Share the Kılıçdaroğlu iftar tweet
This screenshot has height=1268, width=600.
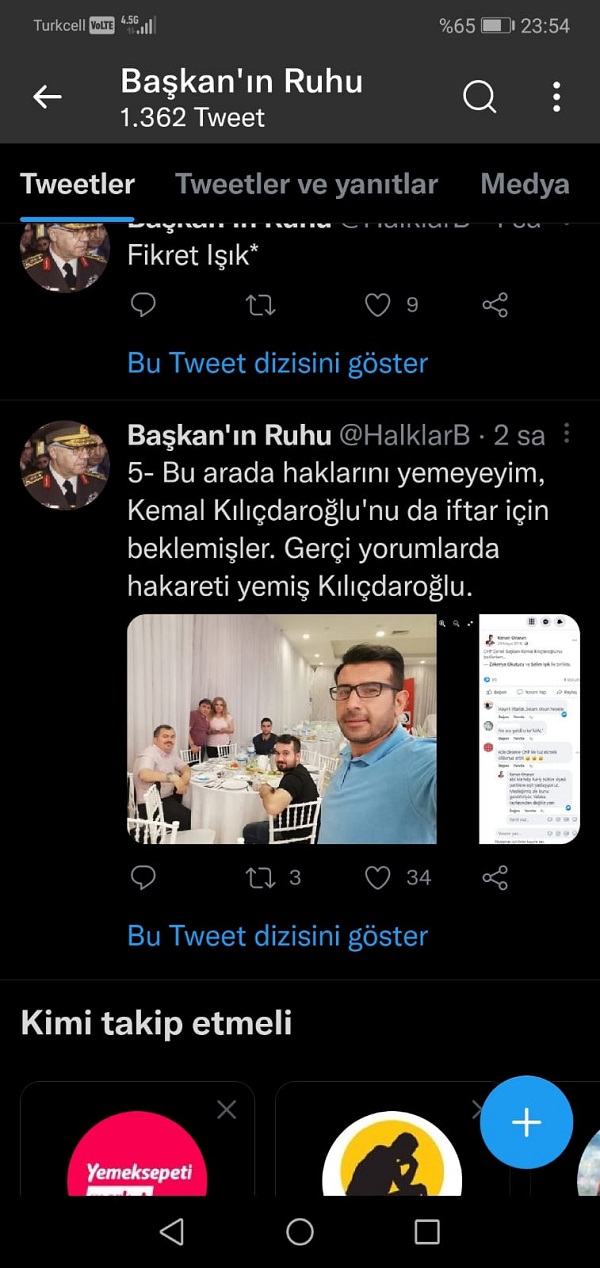pos(495,877)
